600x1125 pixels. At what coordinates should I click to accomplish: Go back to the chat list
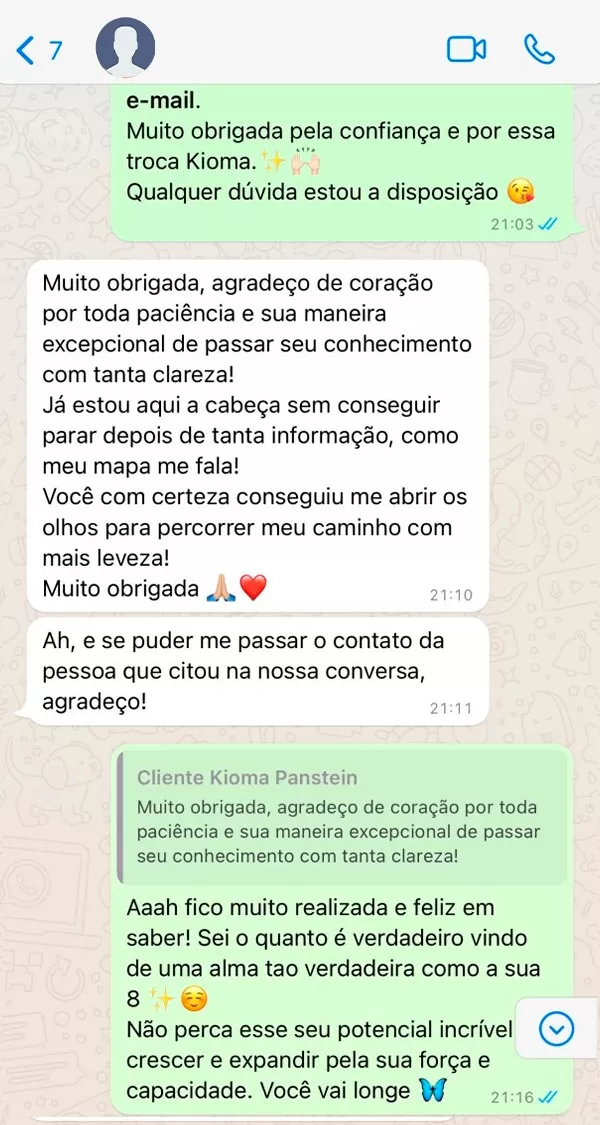tap(38, 49)
